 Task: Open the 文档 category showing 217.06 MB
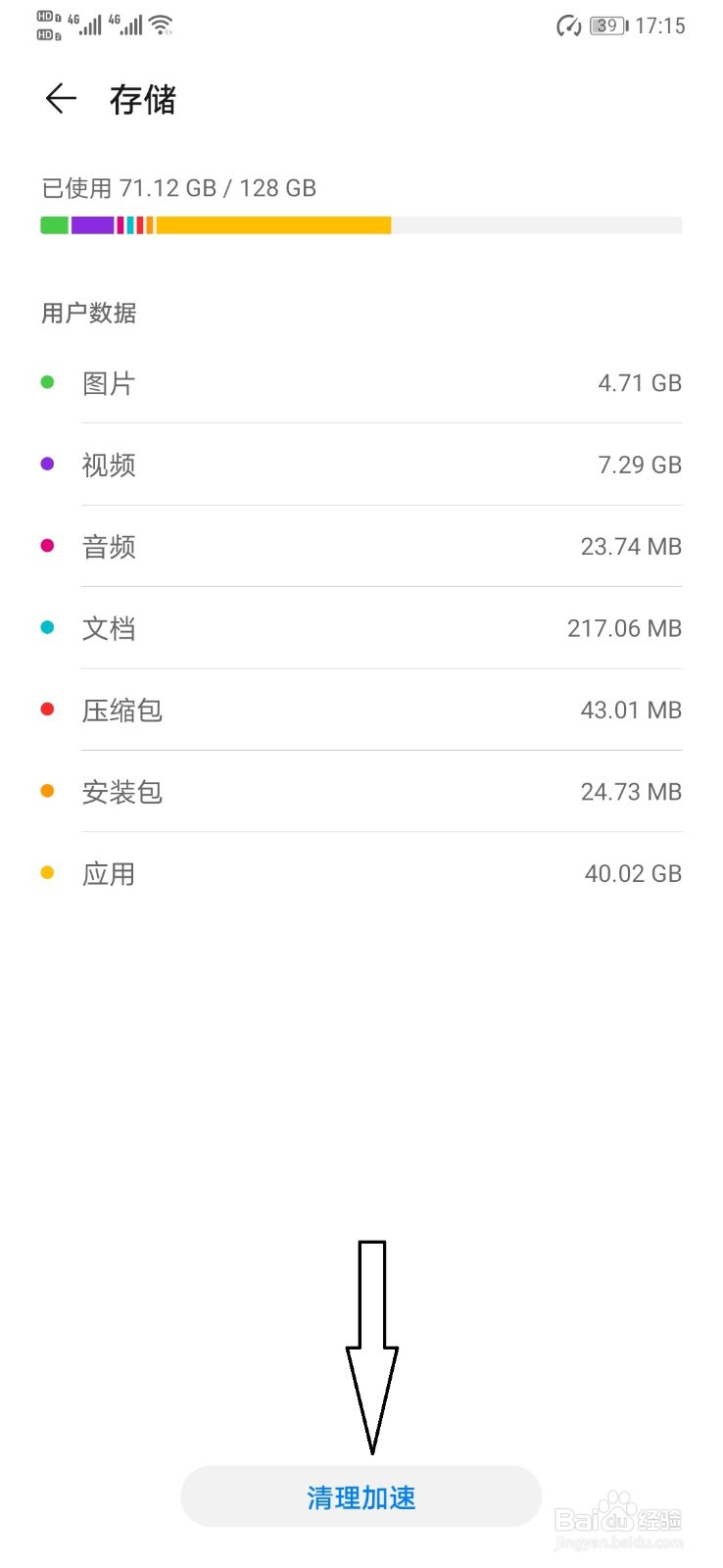pos(361,627)
